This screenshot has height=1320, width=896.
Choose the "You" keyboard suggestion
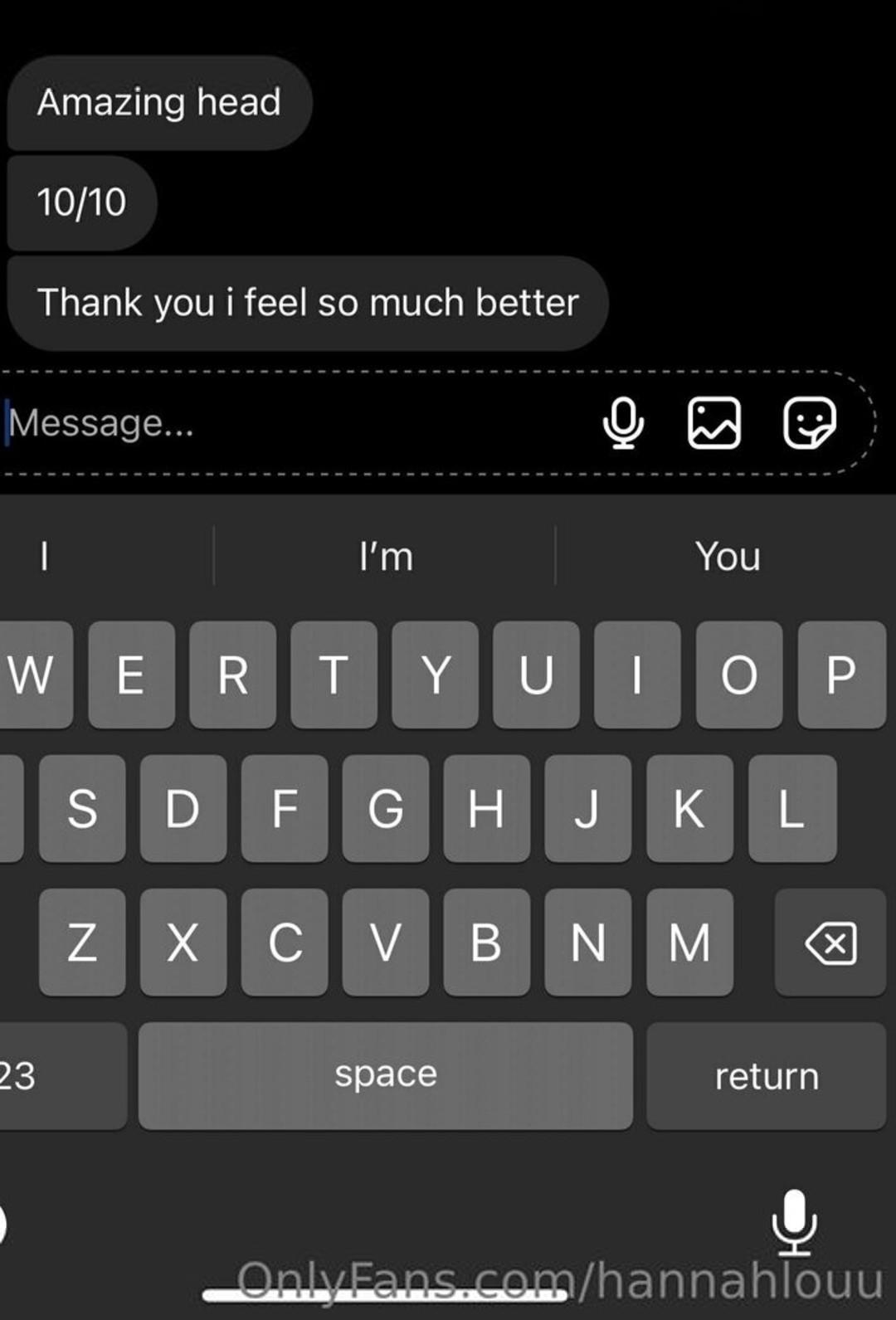728,556
